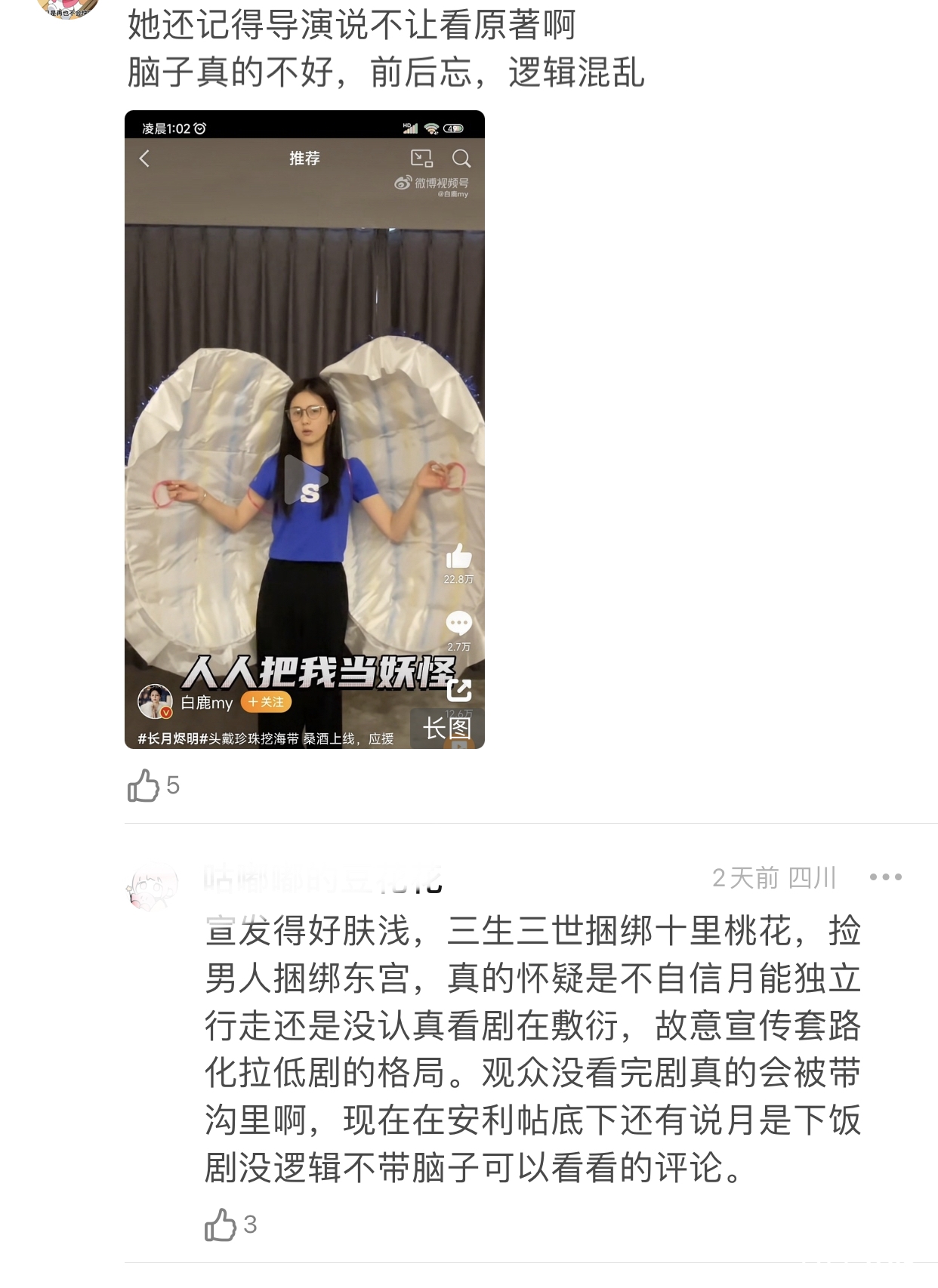
Task: Click the 白鹿my username link
Action: point(206,701)
